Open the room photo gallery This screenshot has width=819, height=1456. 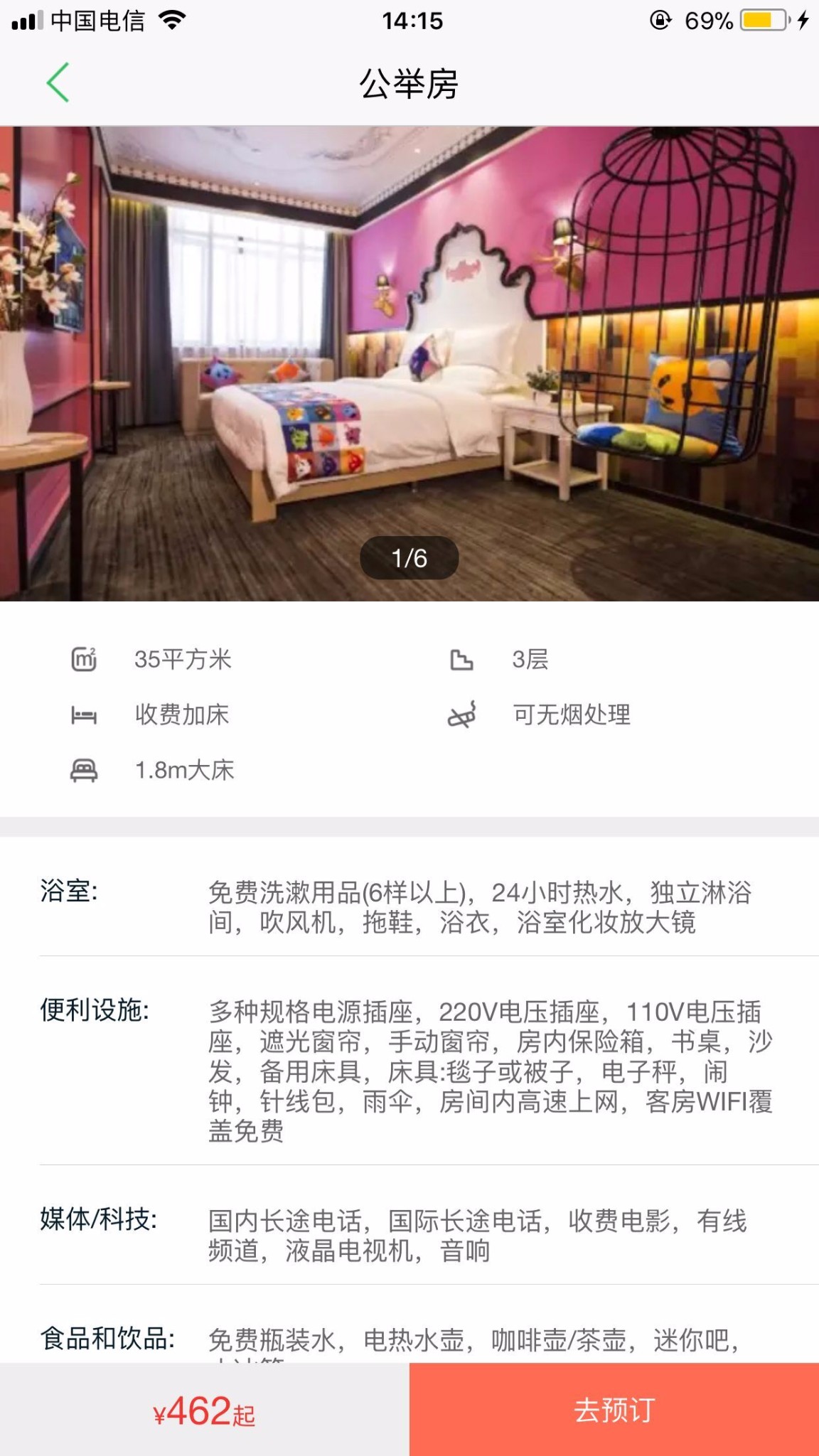click(409, 363)
